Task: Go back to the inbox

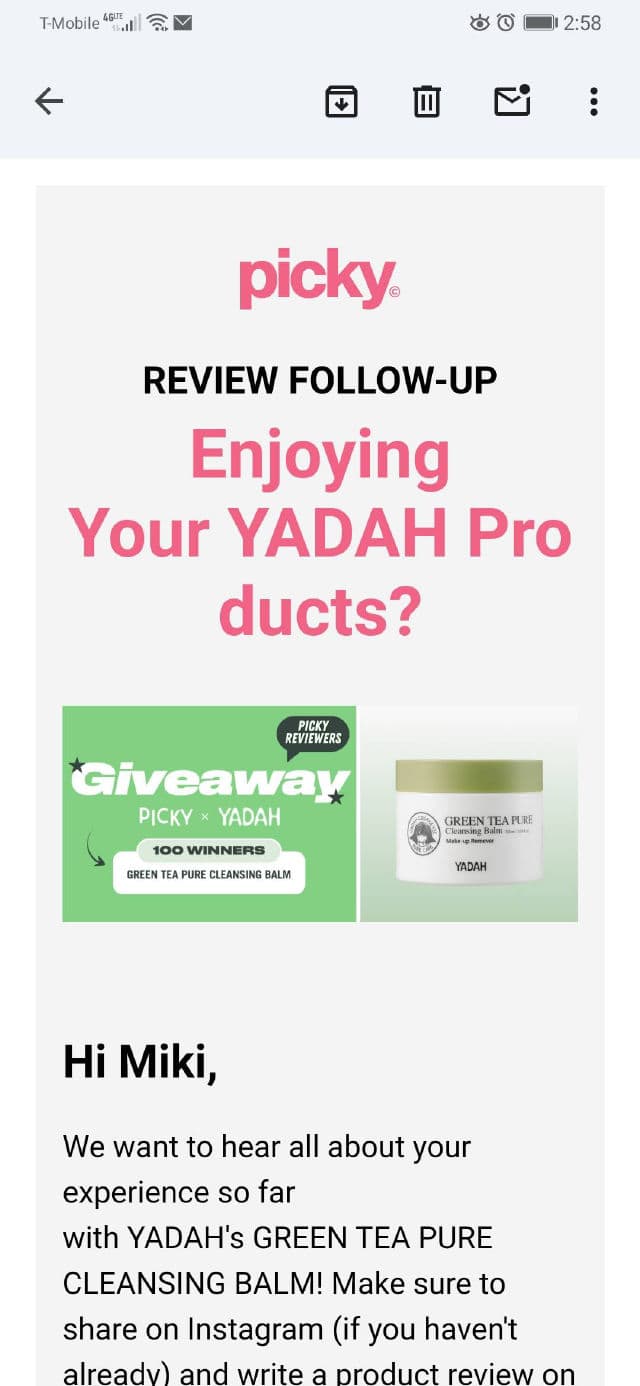Action: 49,101
